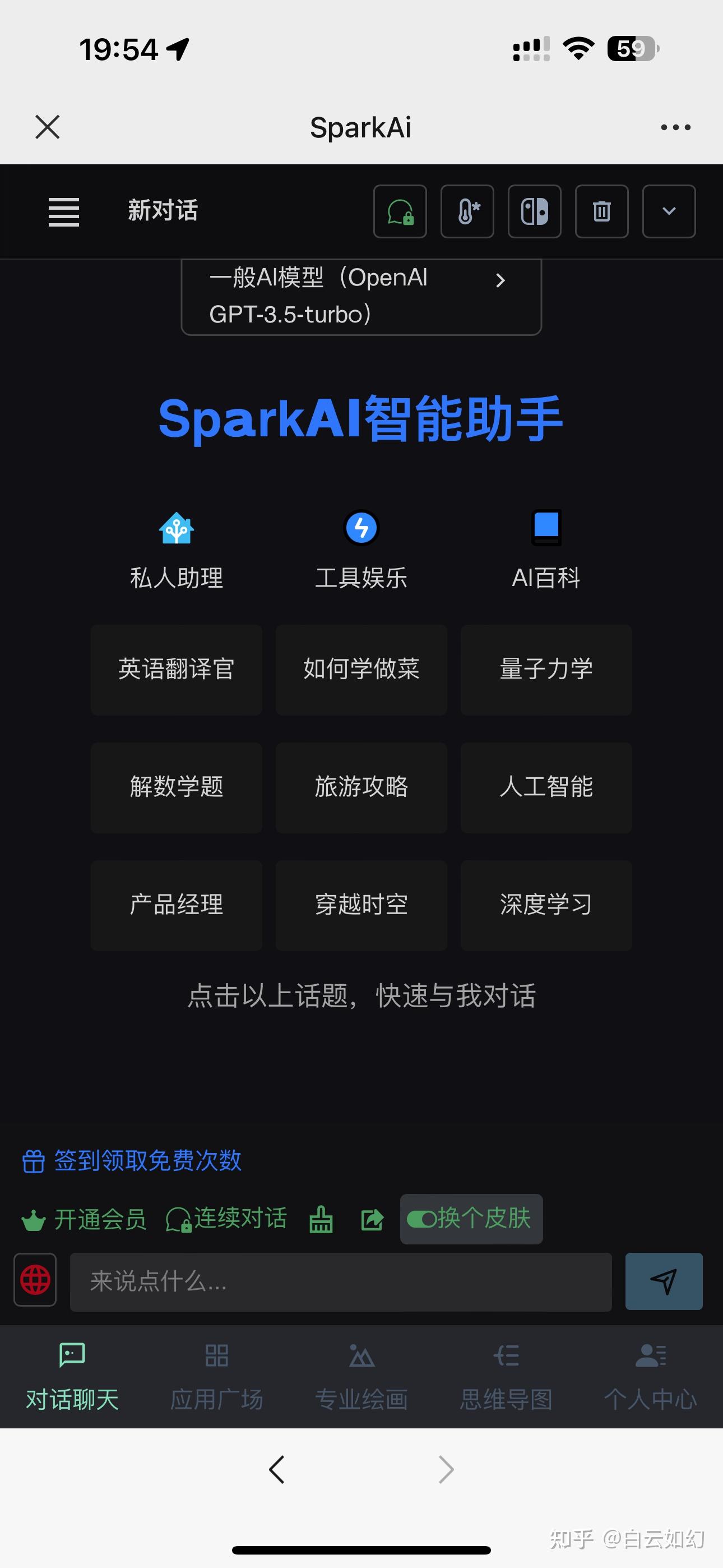723x1568 pixels.
Task: Expand the model selector showing GPT-3.5-turbo
Action: (x=361, y=297)
